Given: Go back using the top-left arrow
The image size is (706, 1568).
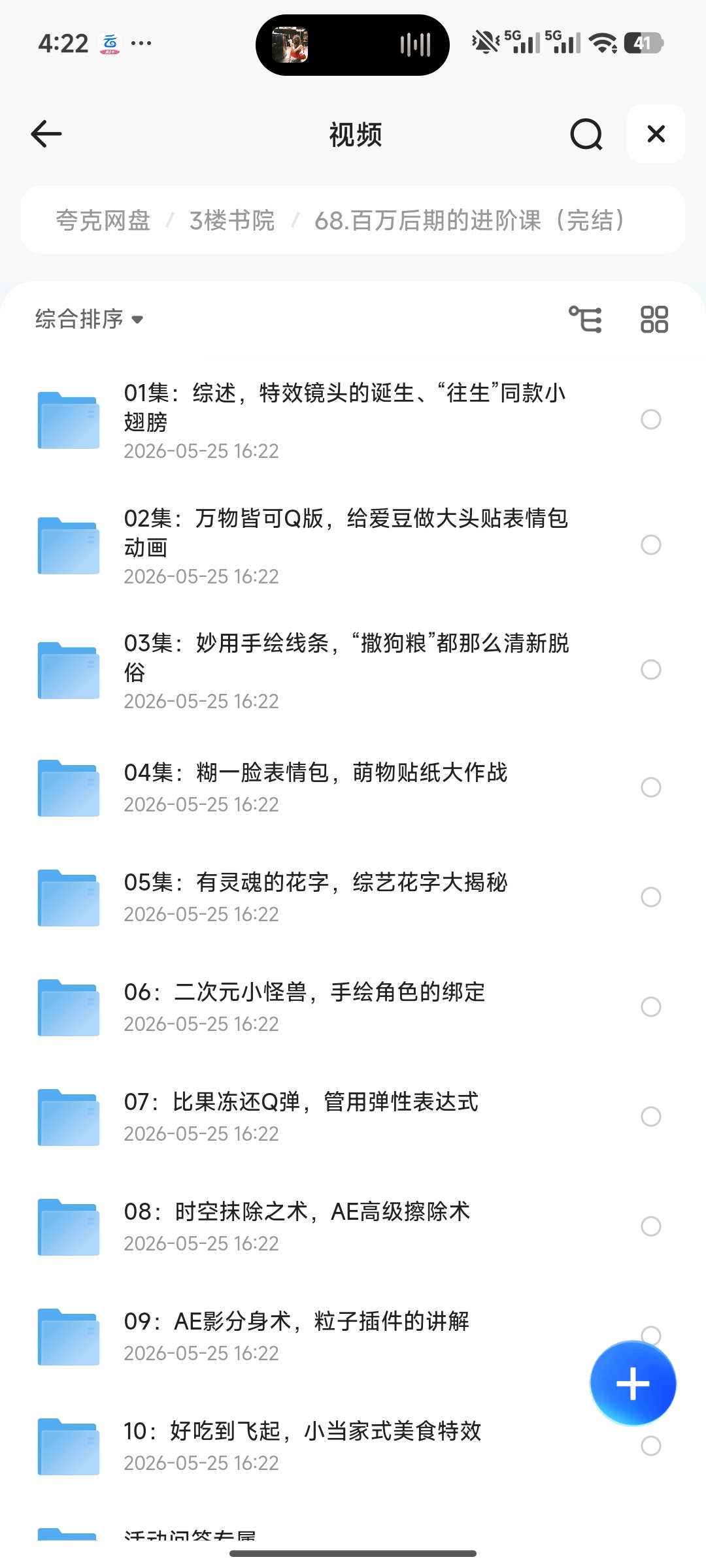Looking at the screenshot, I should click(x=46, y=134).
